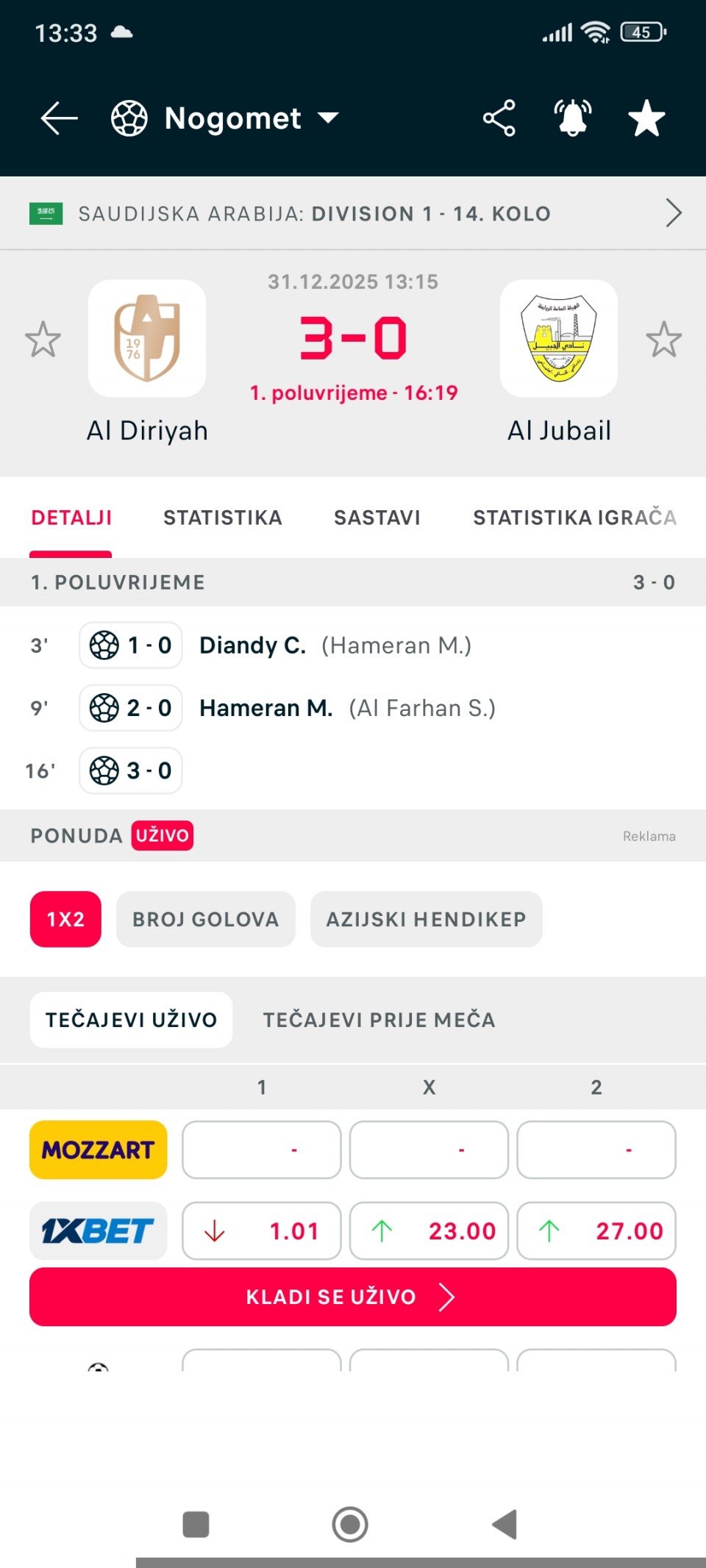Select the Azijski hendikep chip
This screenshot has height=1568, width=706.
[426, 920]
